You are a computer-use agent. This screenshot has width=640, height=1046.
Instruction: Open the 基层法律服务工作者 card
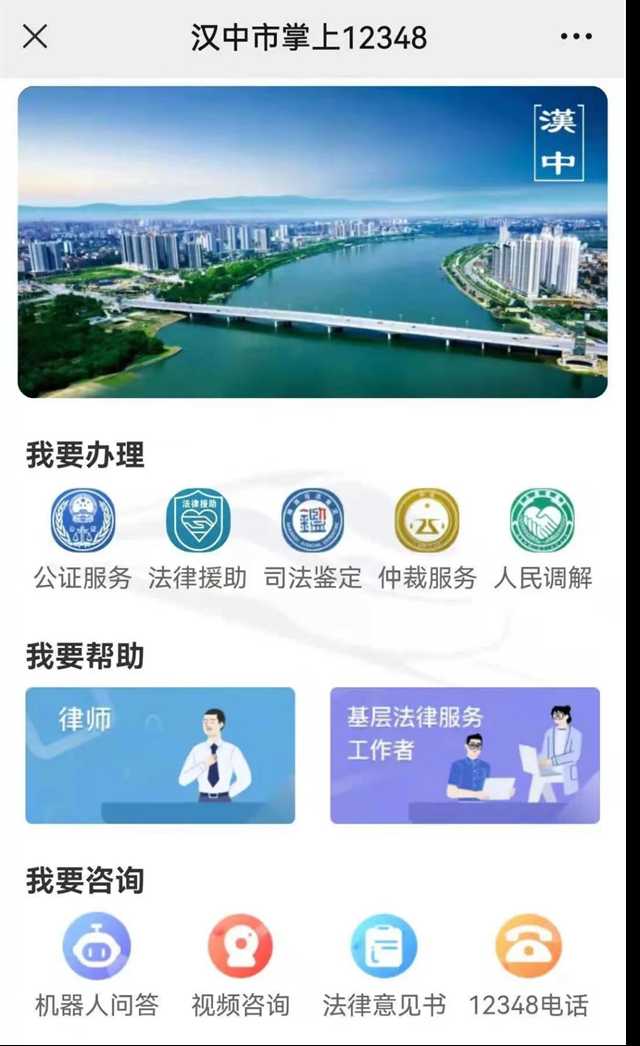tap(465, 755)
